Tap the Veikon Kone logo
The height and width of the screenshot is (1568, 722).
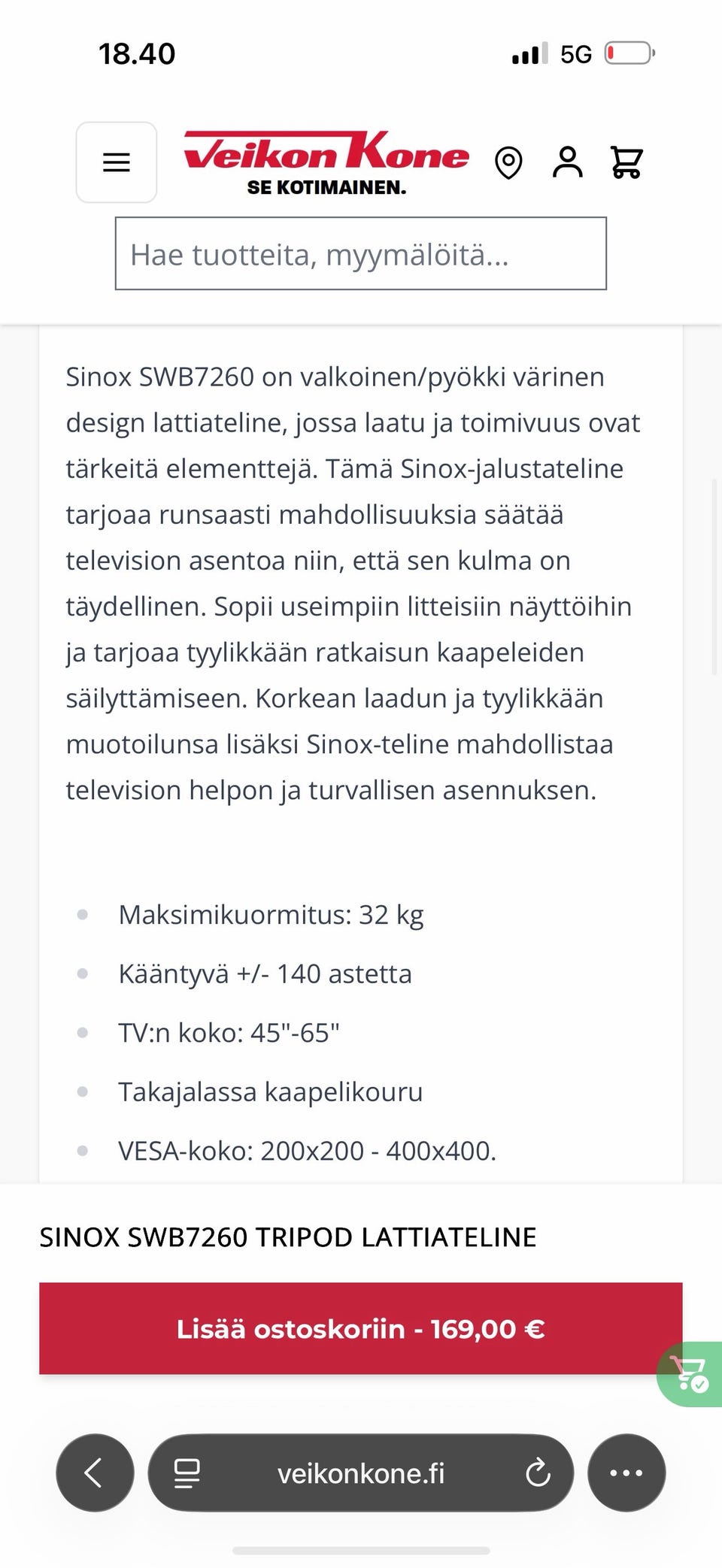(x=326, y=163)
